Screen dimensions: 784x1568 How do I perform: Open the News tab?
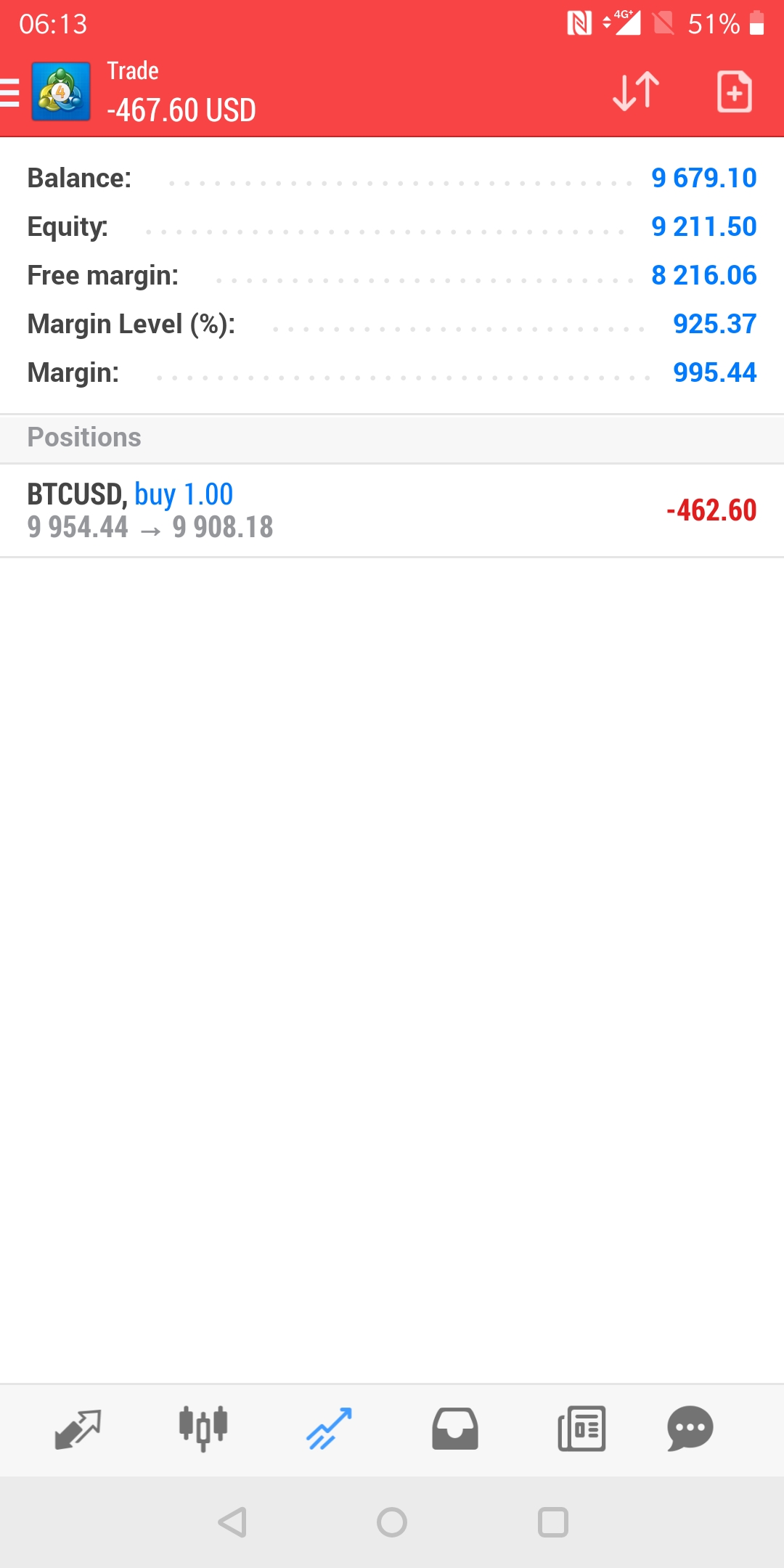pos(581,1429)
